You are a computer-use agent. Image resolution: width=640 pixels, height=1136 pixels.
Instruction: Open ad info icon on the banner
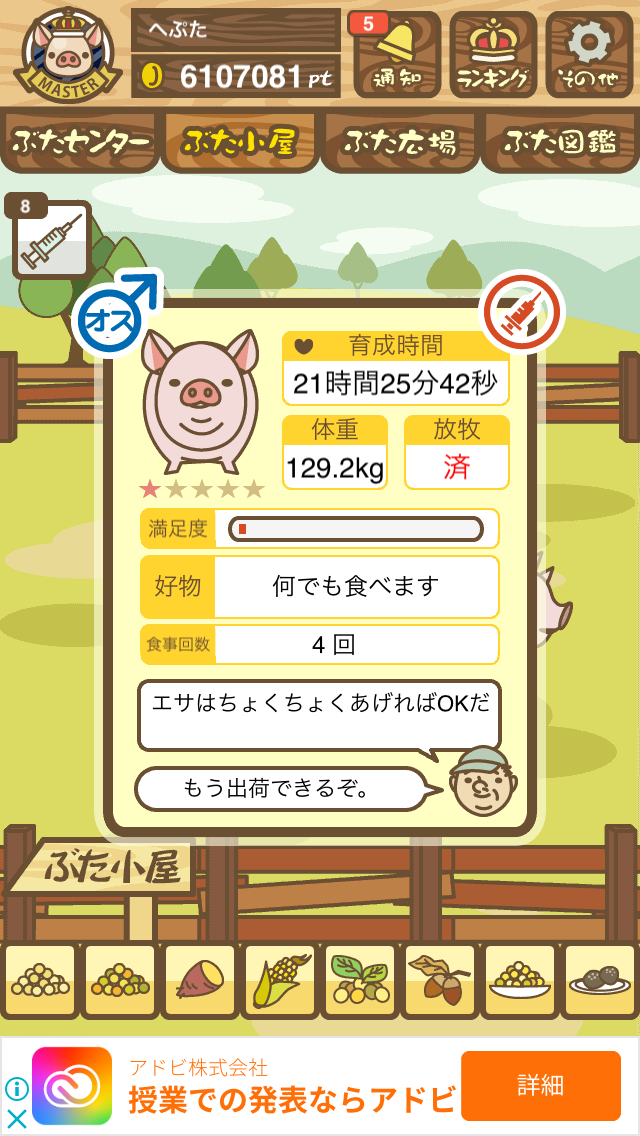point(16,1089)
